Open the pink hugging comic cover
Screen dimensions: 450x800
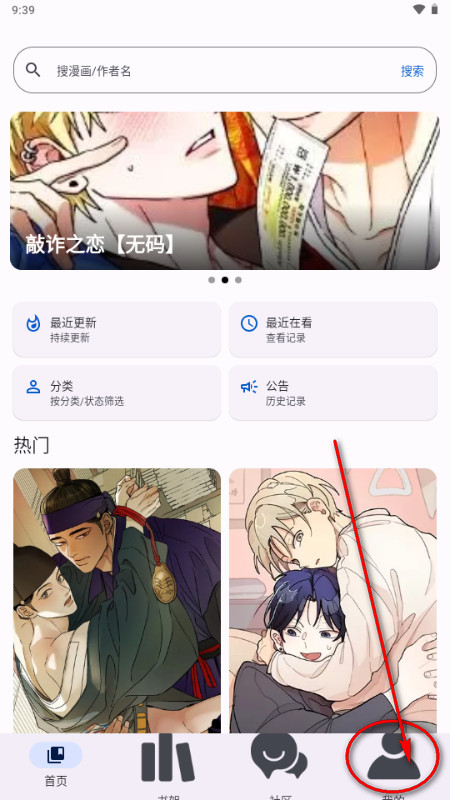(x=333, y=601)
